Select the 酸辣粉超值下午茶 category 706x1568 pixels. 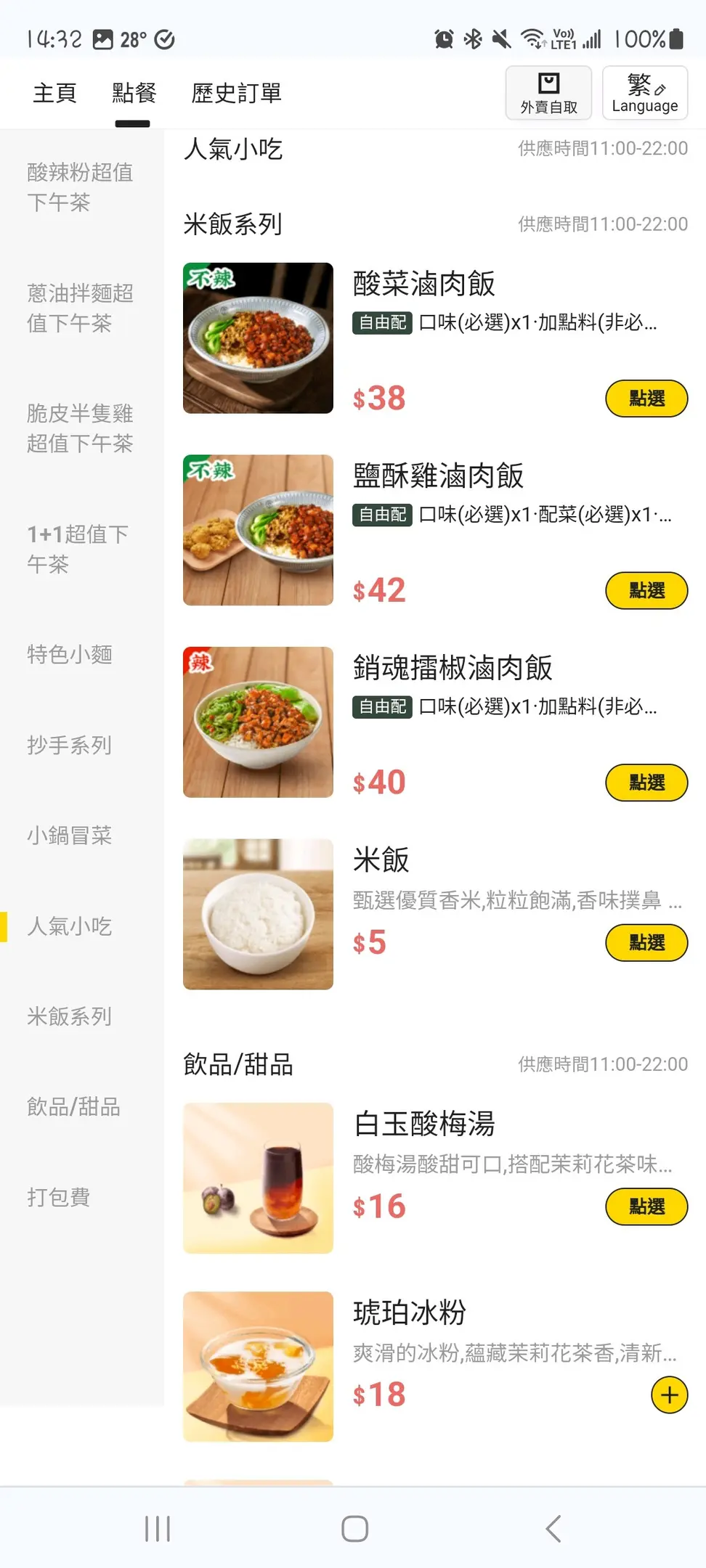[x=80, y=187]
